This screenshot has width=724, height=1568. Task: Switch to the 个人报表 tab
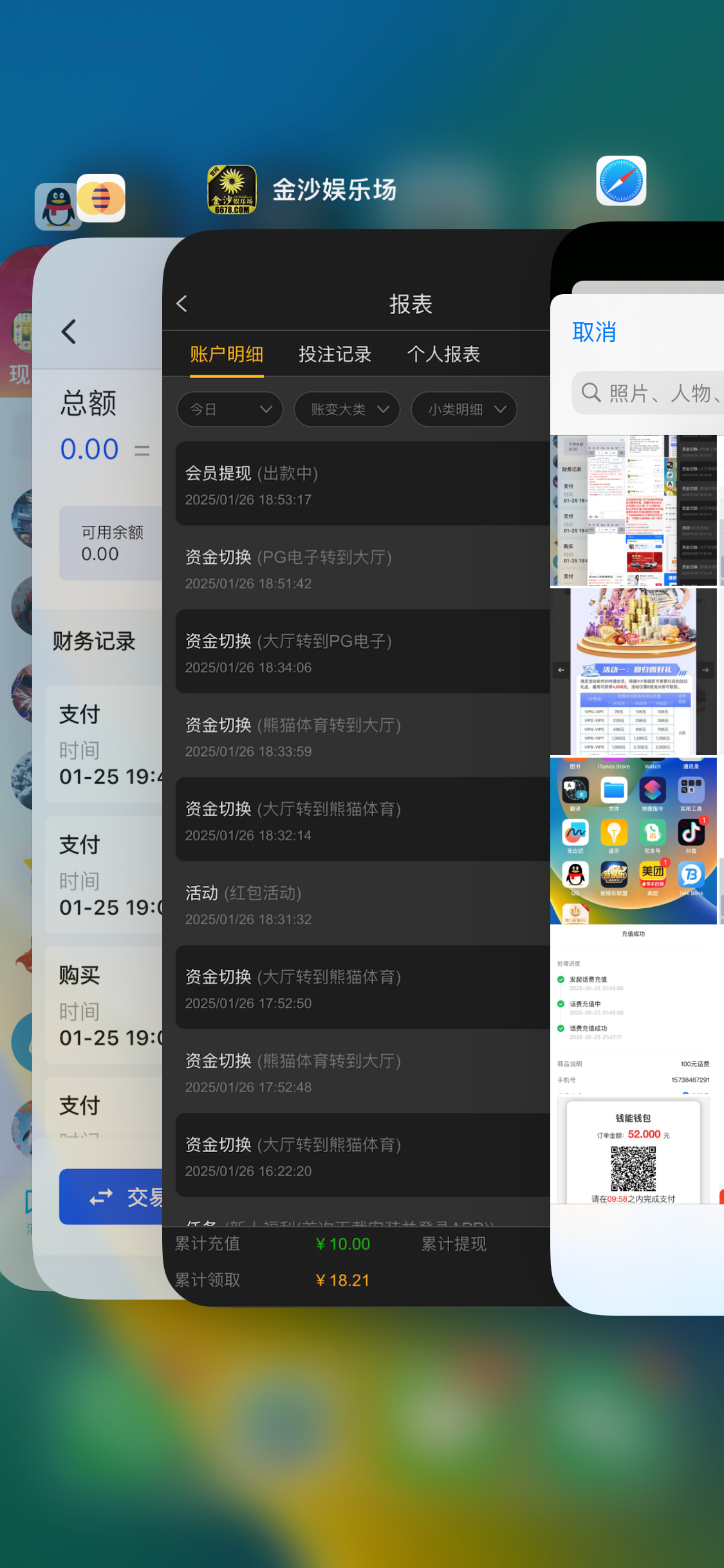tap(443, 354)
